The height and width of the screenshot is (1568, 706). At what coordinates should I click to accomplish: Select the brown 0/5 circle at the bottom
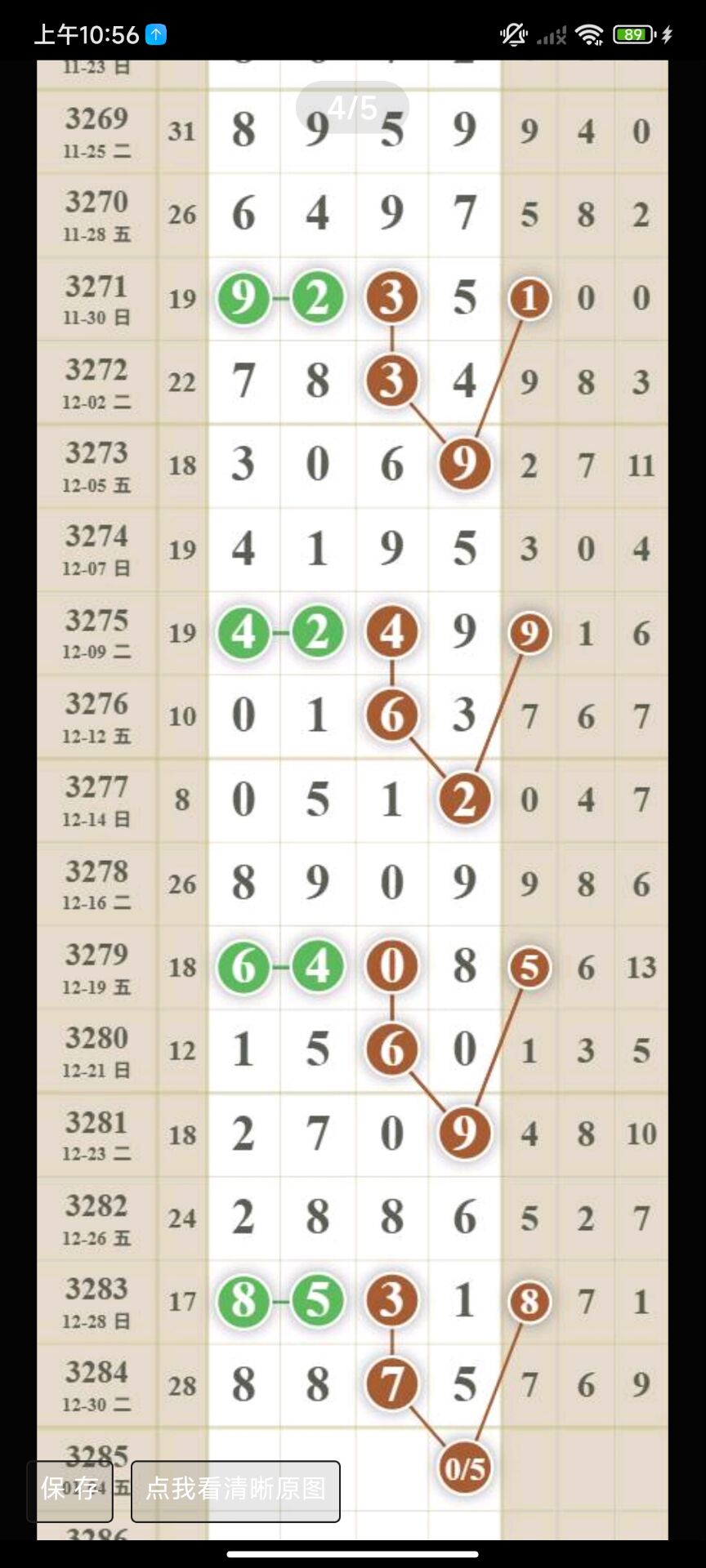[x=463, y=1467]
